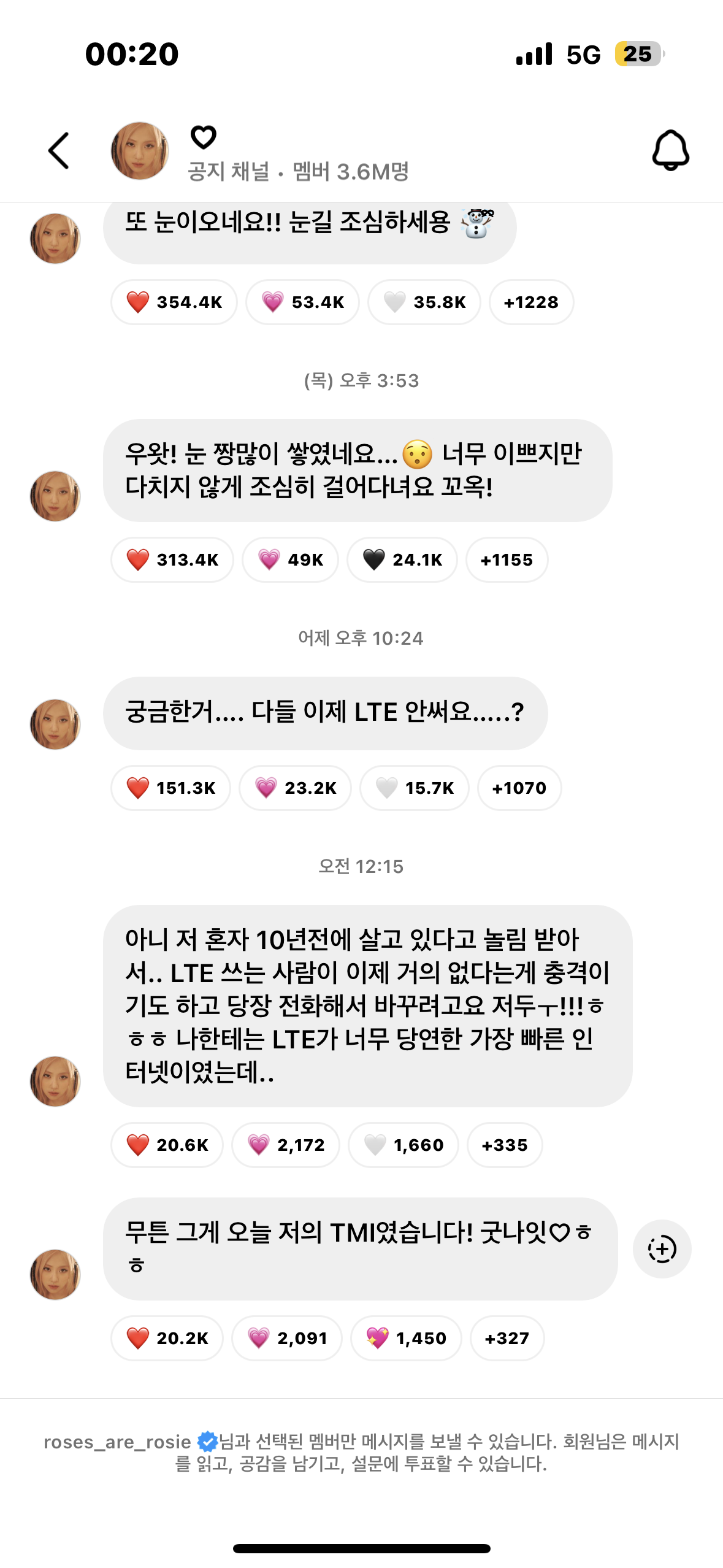Screen dimensions: 723x1568
Task: View the +1228 other reactions
Action: click(x=531, y=302)
